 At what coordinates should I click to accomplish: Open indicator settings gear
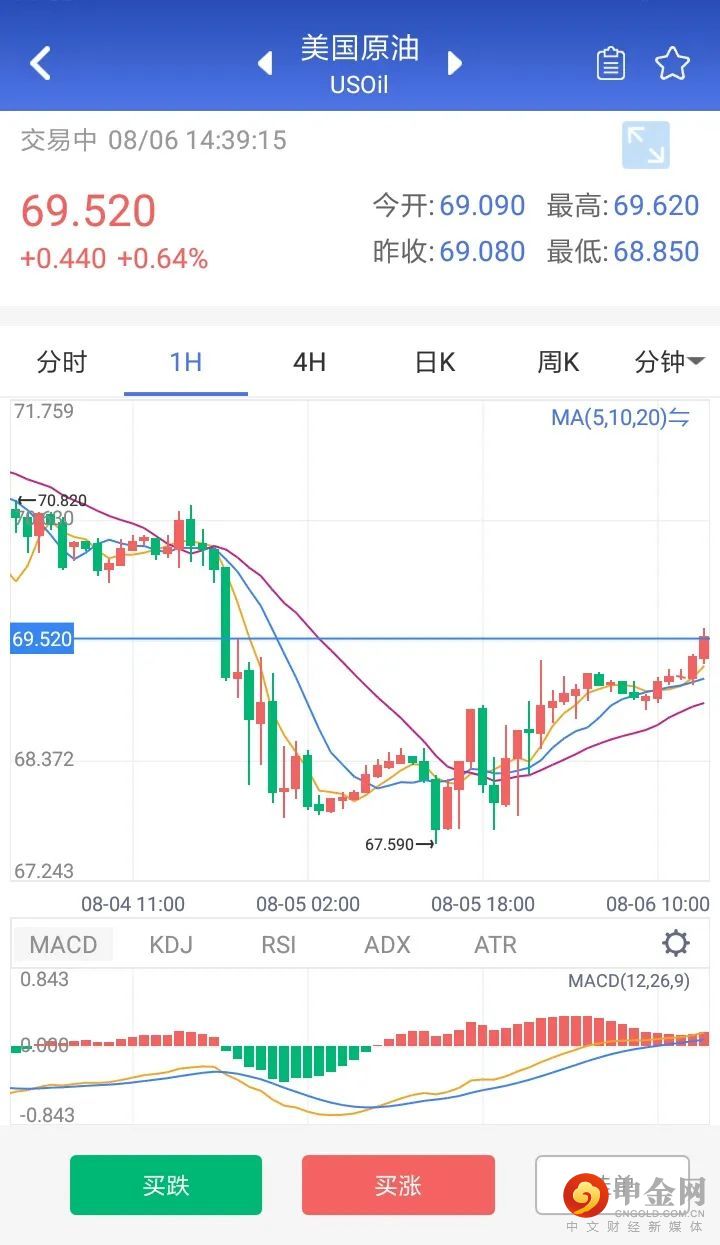tap(676, 943)
